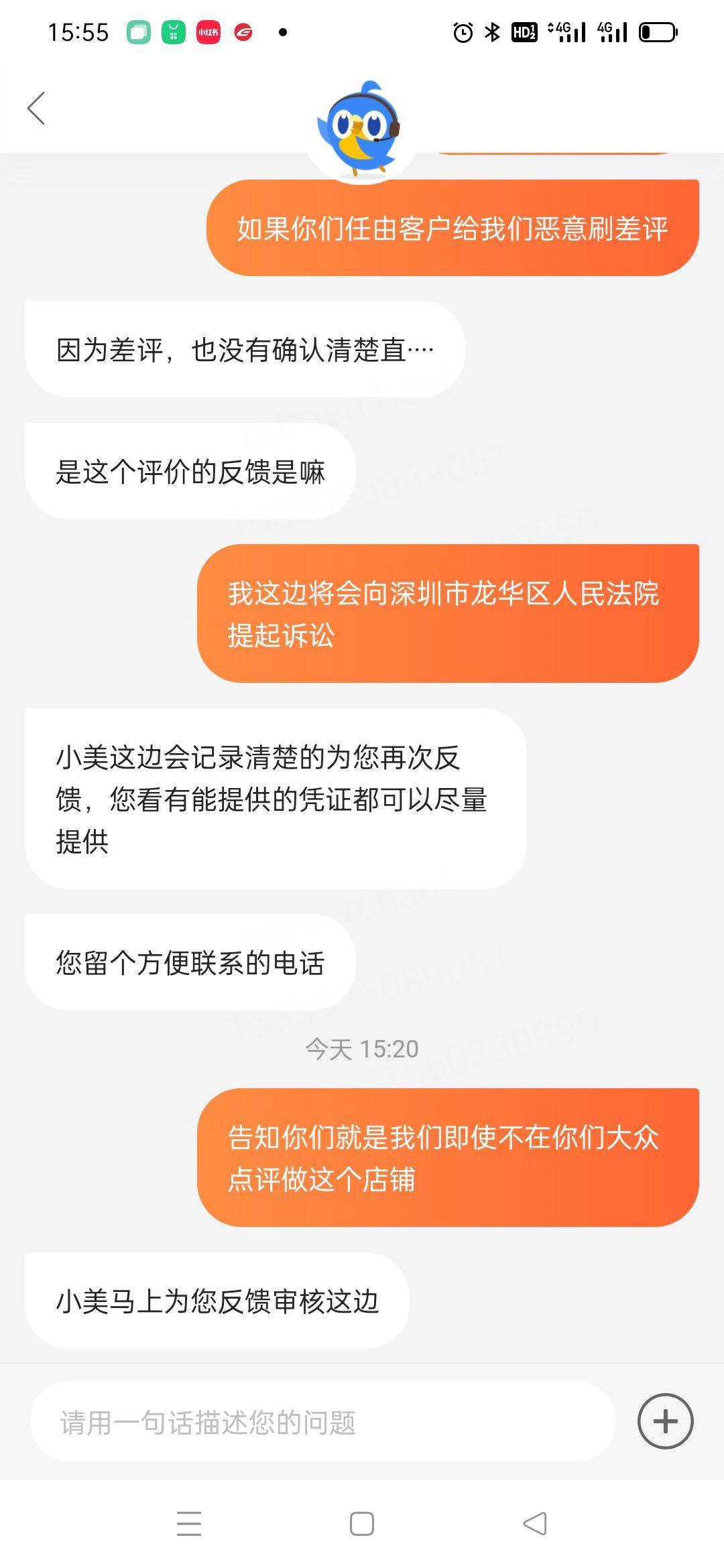Open recent apps from navigation bar

coord(189,1524)
